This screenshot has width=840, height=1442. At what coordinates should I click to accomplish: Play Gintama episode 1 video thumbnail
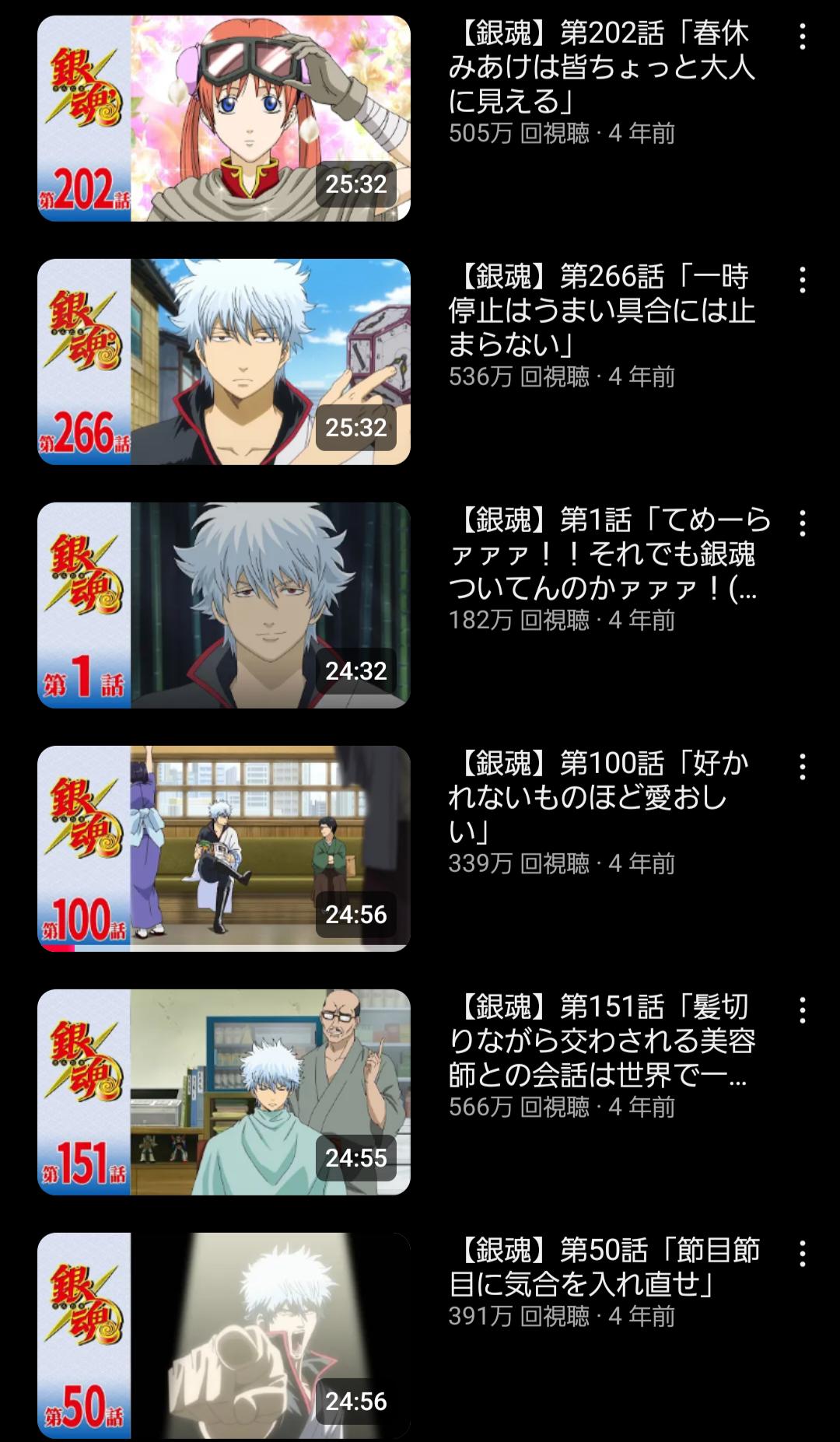pos(224,605)
